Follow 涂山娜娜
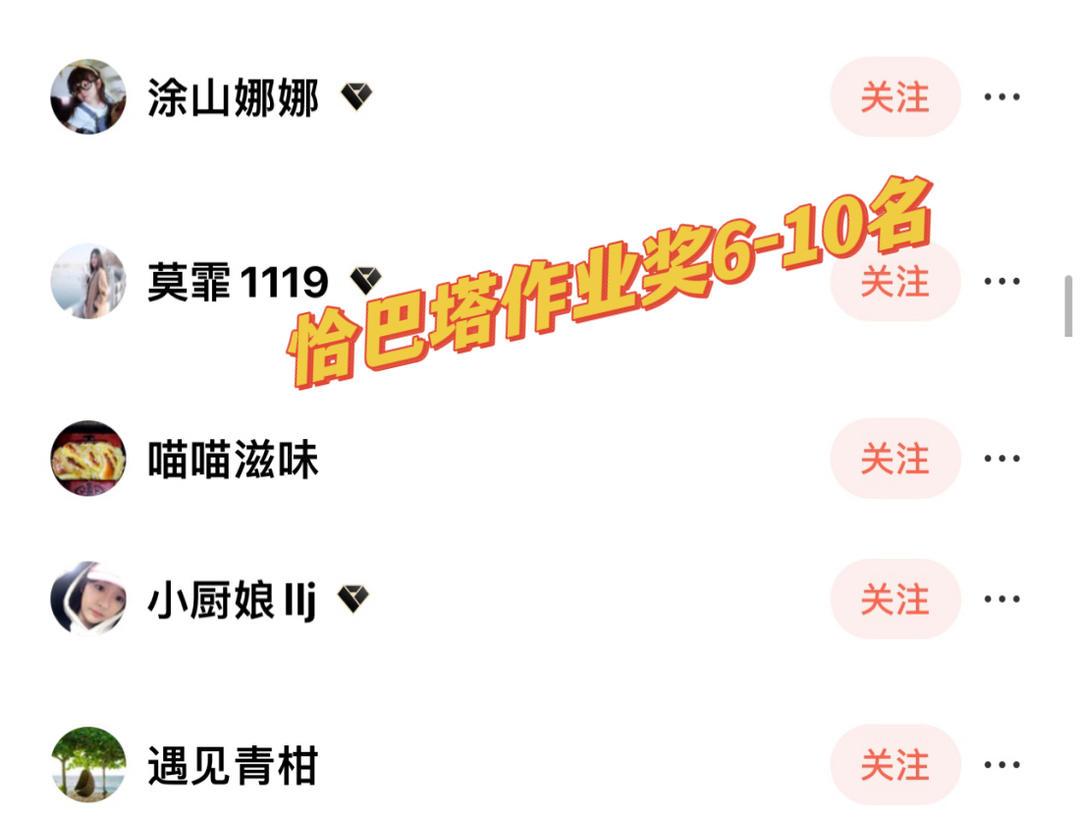Viewport: 1080px width, 817px height. coord(895,97)
